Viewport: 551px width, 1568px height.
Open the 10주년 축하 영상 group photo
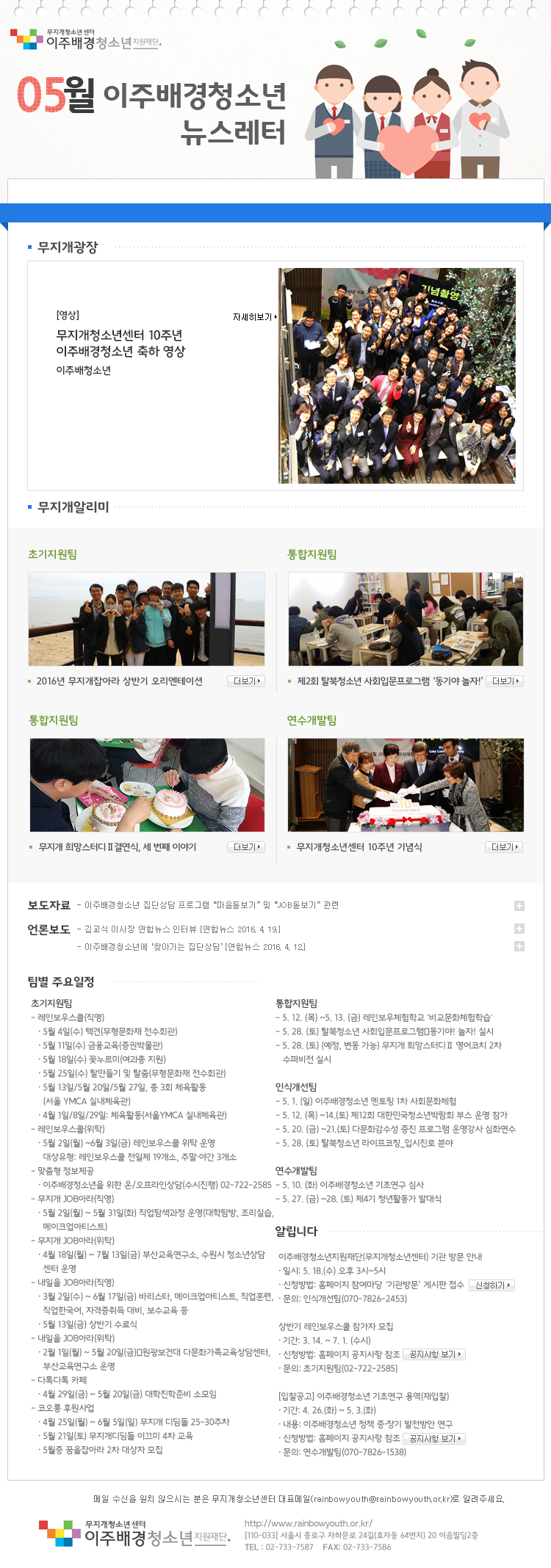[x=397, y=375]
